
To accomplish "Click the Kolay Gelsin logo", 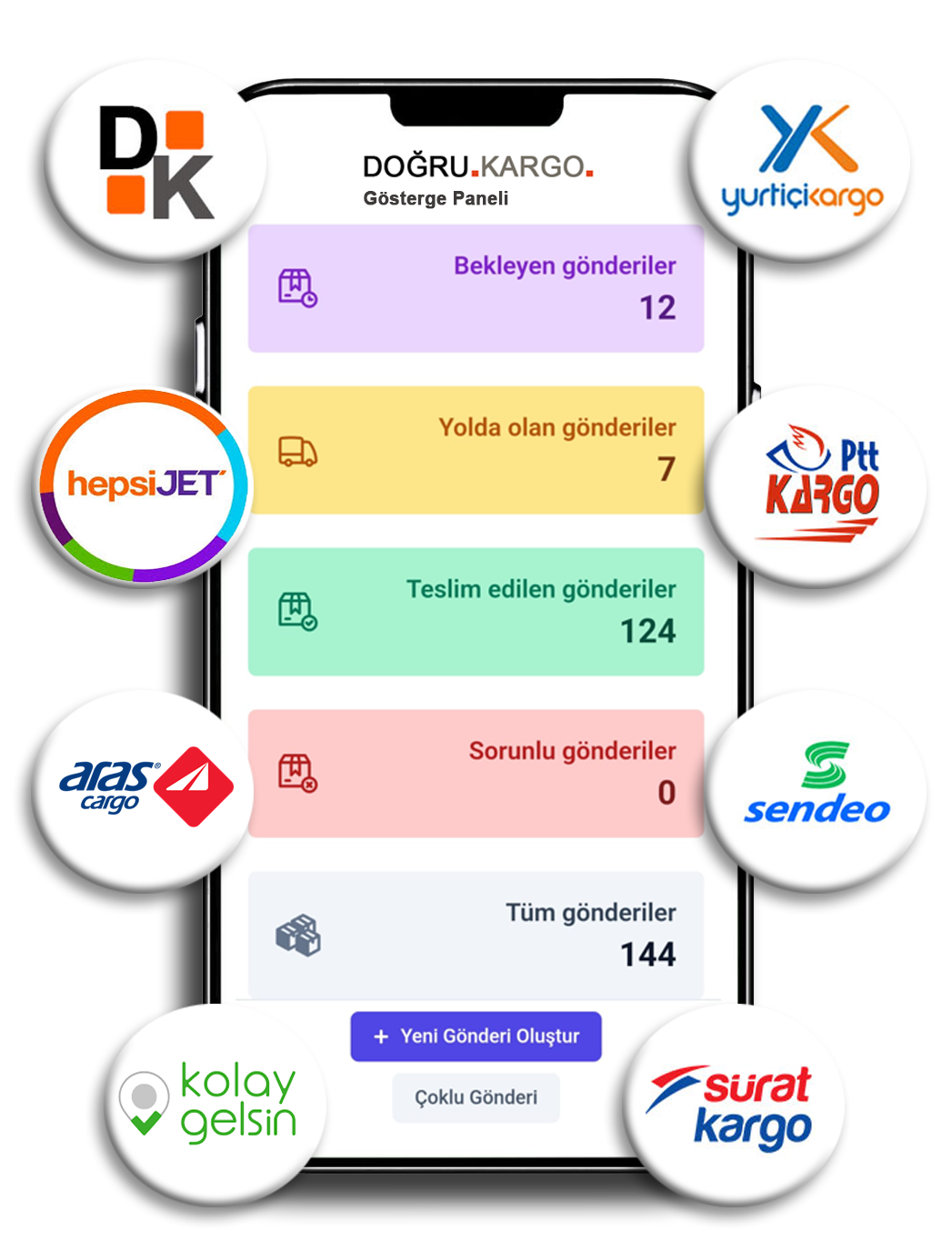I will pos(215,1098).
